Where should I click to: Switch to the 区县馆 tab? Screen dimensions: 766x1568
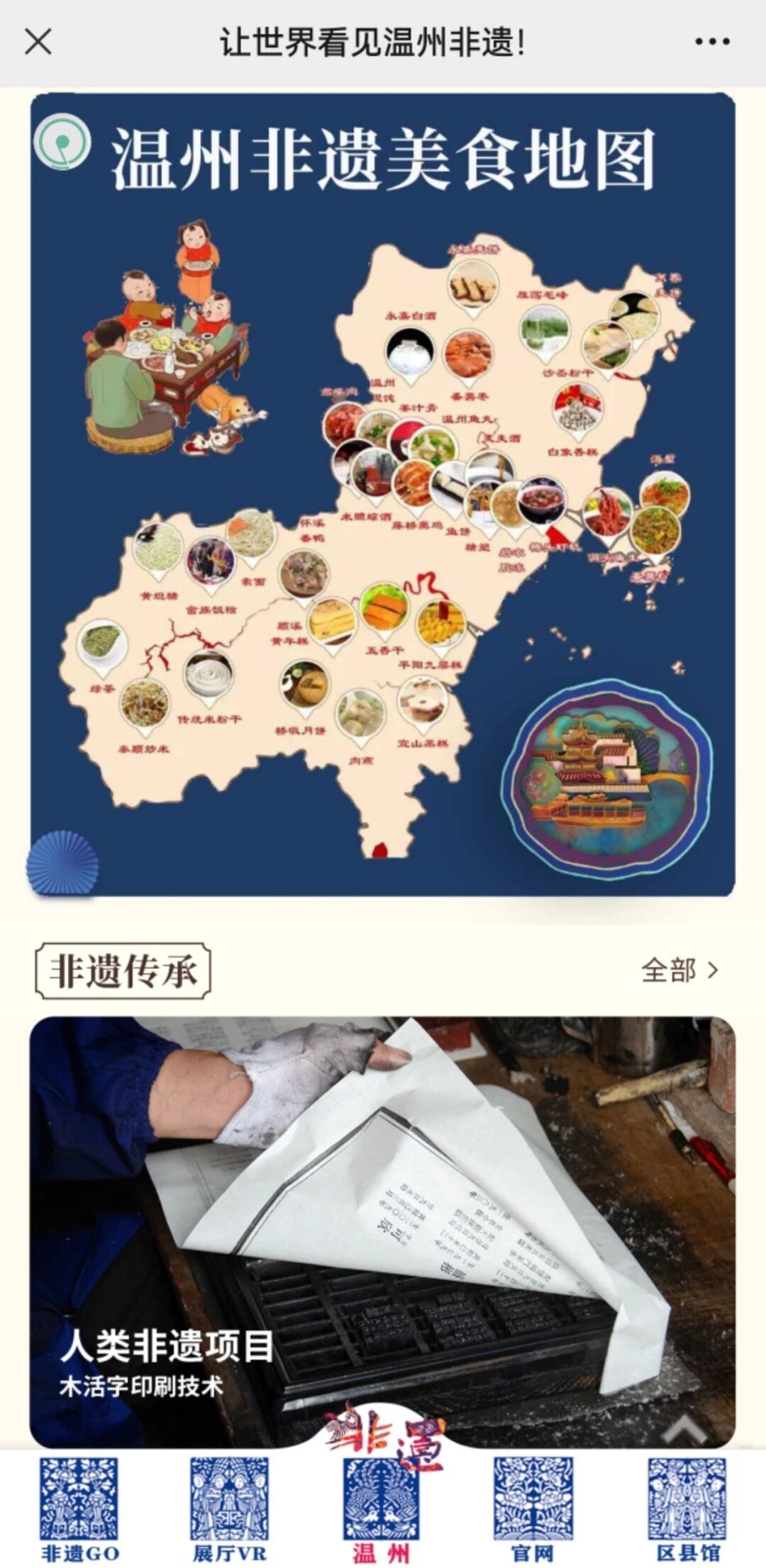[x=687, y=1510]
